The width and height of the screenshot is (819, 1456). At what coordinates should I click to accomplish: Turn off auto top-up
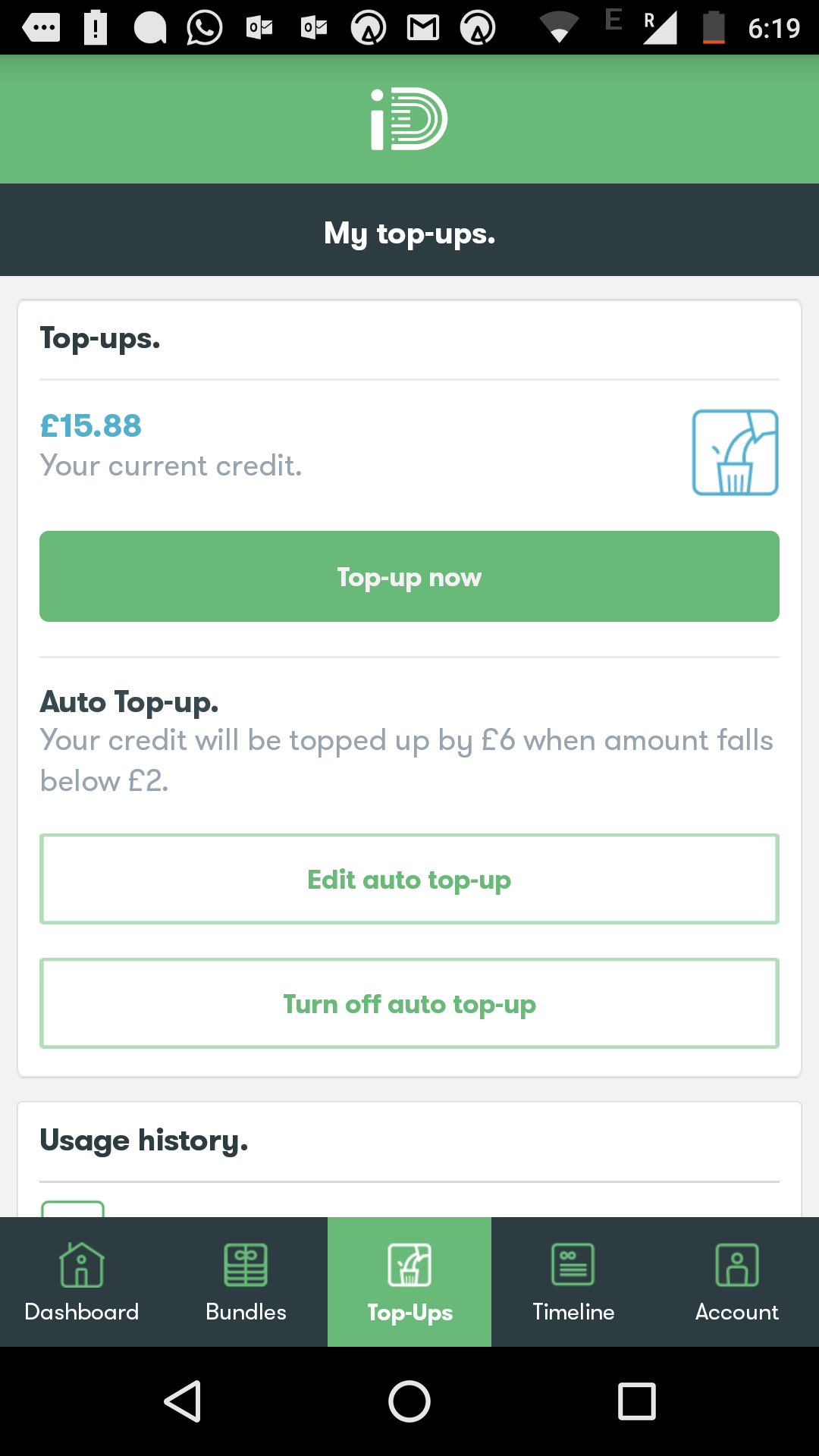click(x=409, y=1003)
